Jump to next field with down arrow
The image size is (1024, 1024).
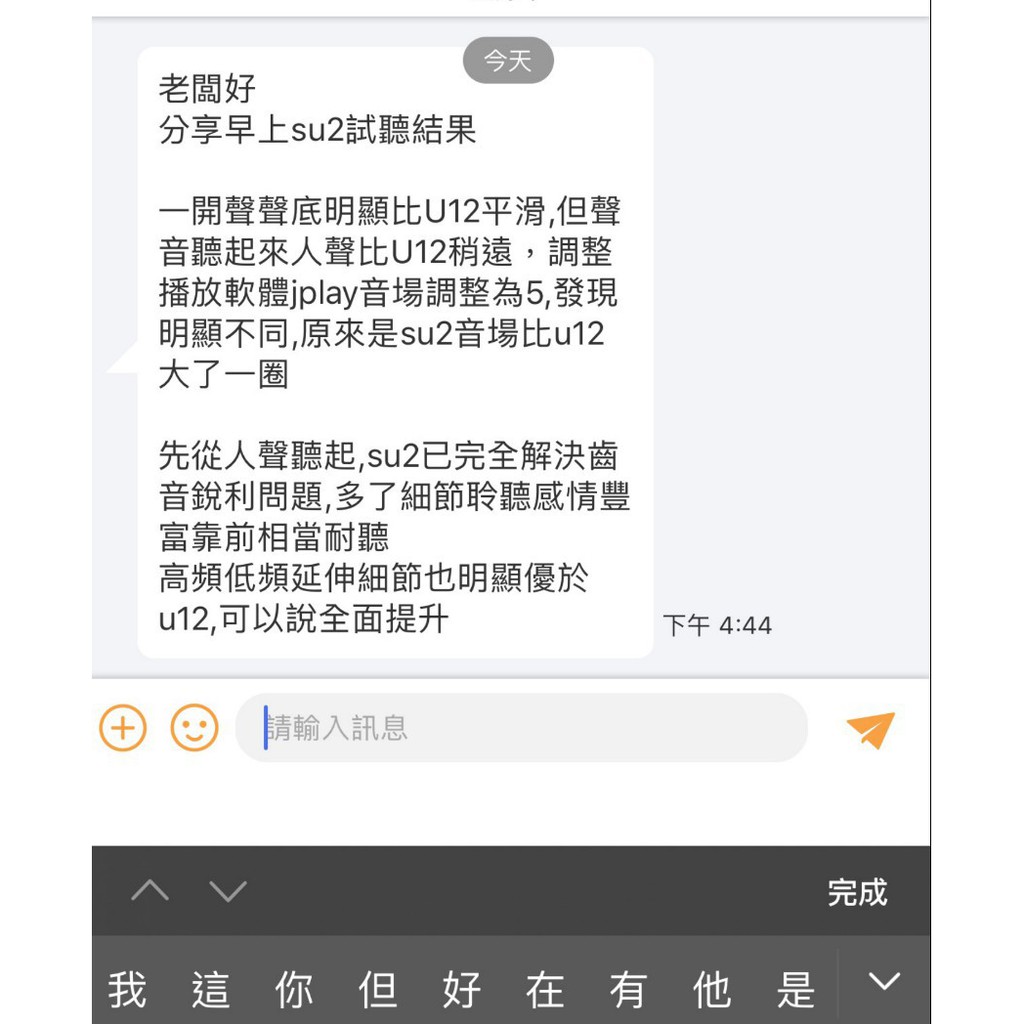point(228,891)
